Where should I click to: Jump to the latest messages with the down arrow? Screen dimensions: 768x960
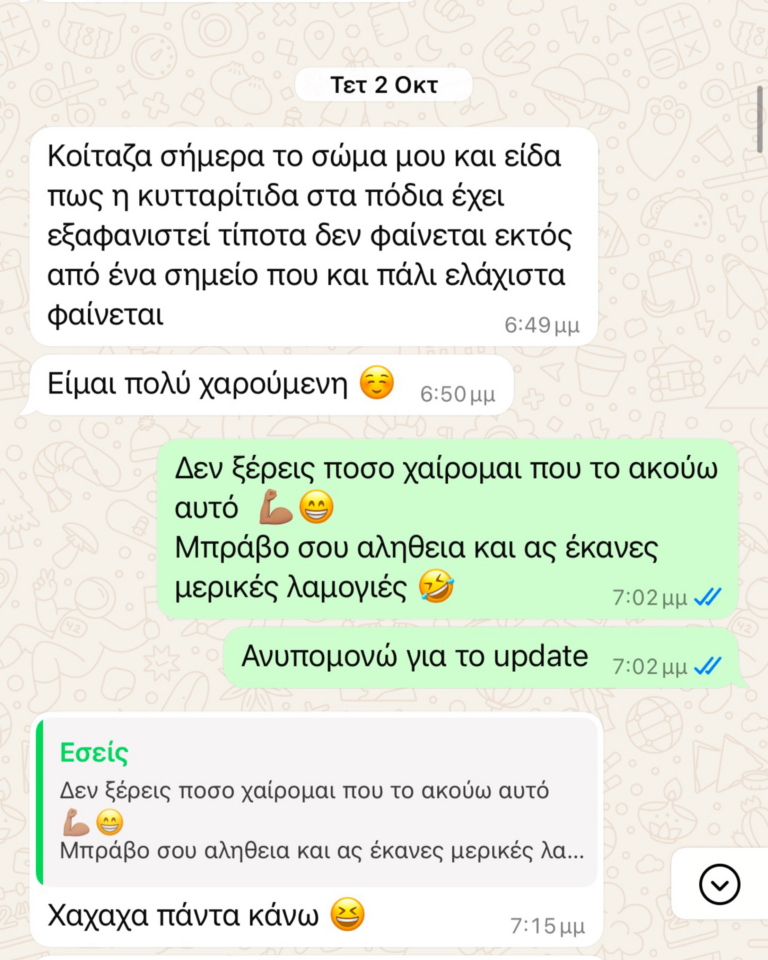[719, 884]
